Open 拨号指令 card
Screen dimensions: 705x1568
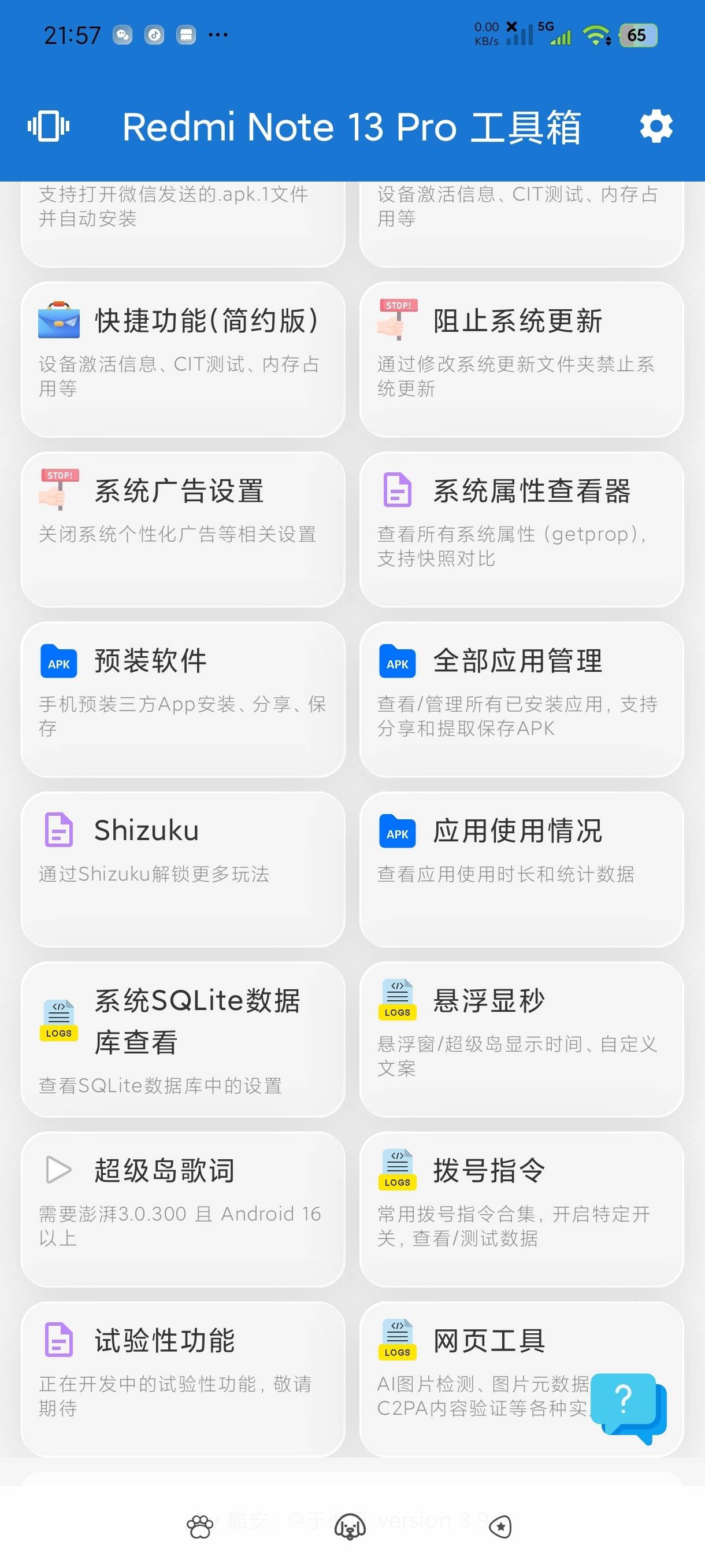[x=521, y=1209]
